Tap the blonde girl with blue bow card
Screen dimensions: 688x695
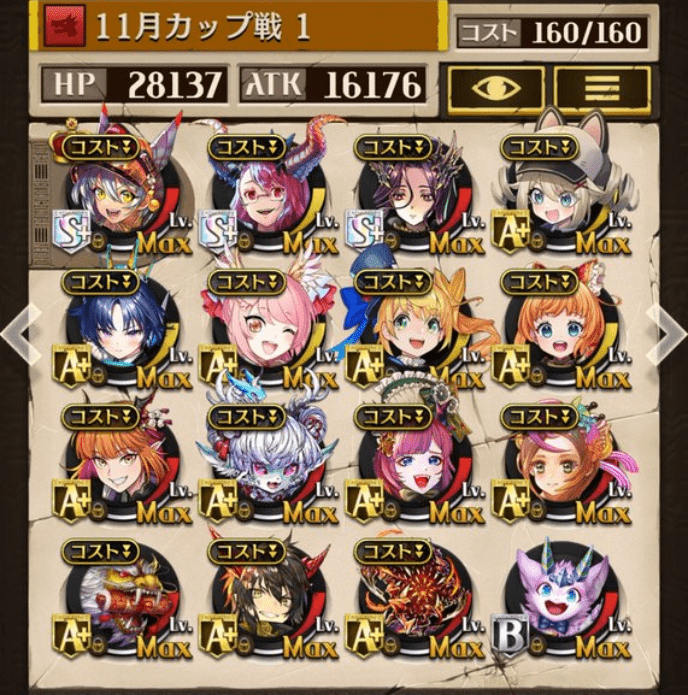click(414, 330)
